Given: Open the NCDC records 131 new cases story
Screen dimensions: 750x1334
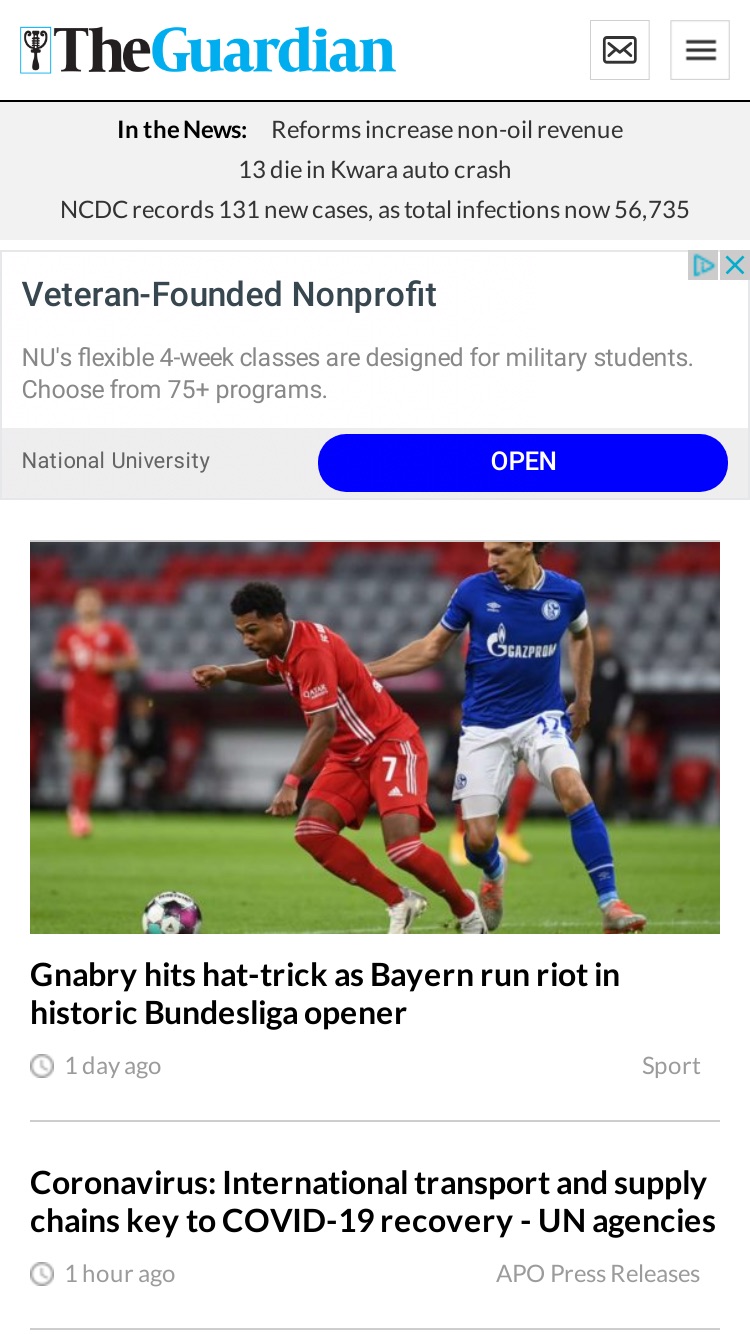Looking at the screenshot, I should coord(375,210).
